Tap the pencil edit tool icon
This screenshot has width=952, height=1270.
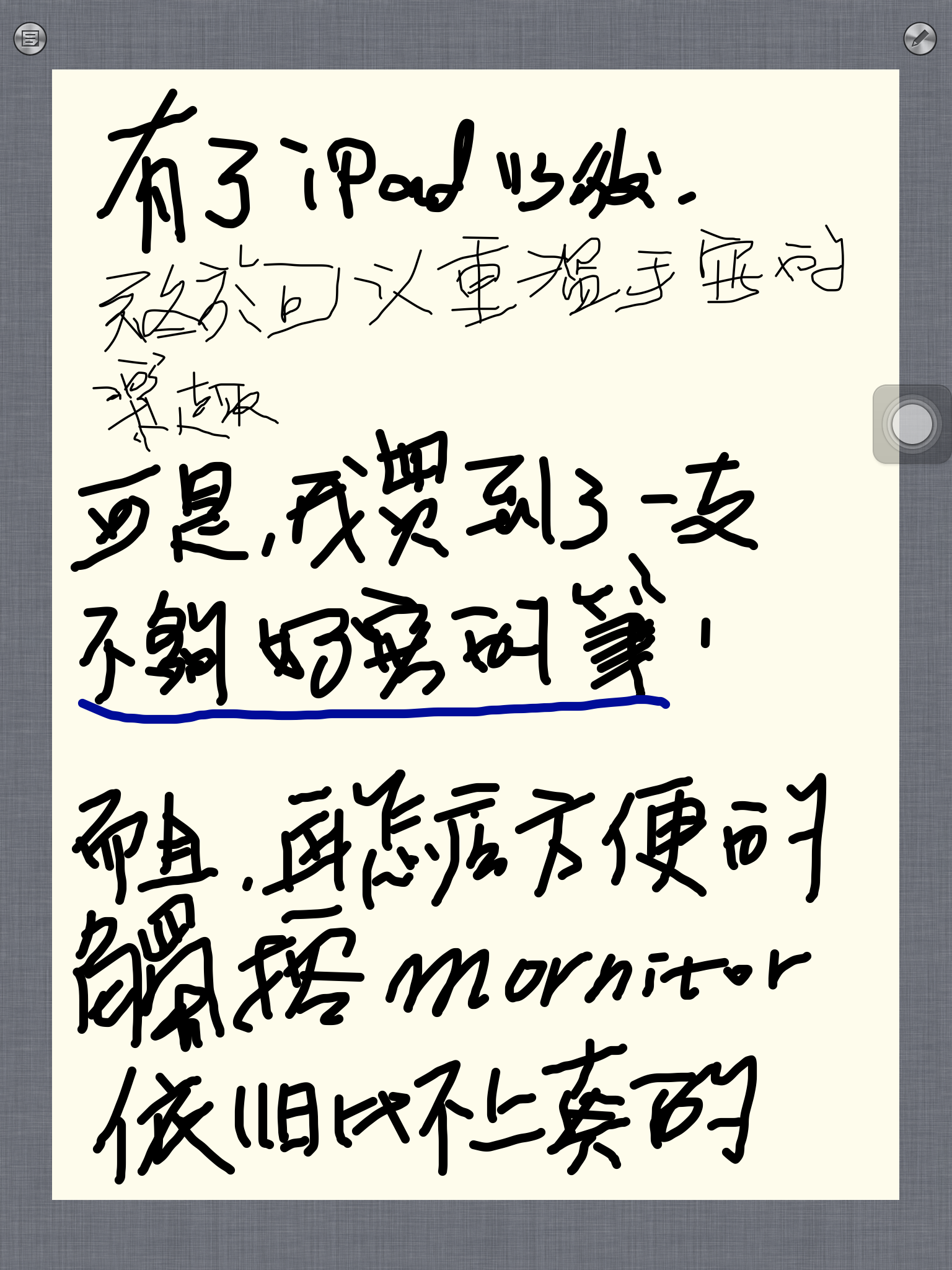pyautogui.click(x=920, y=38)
